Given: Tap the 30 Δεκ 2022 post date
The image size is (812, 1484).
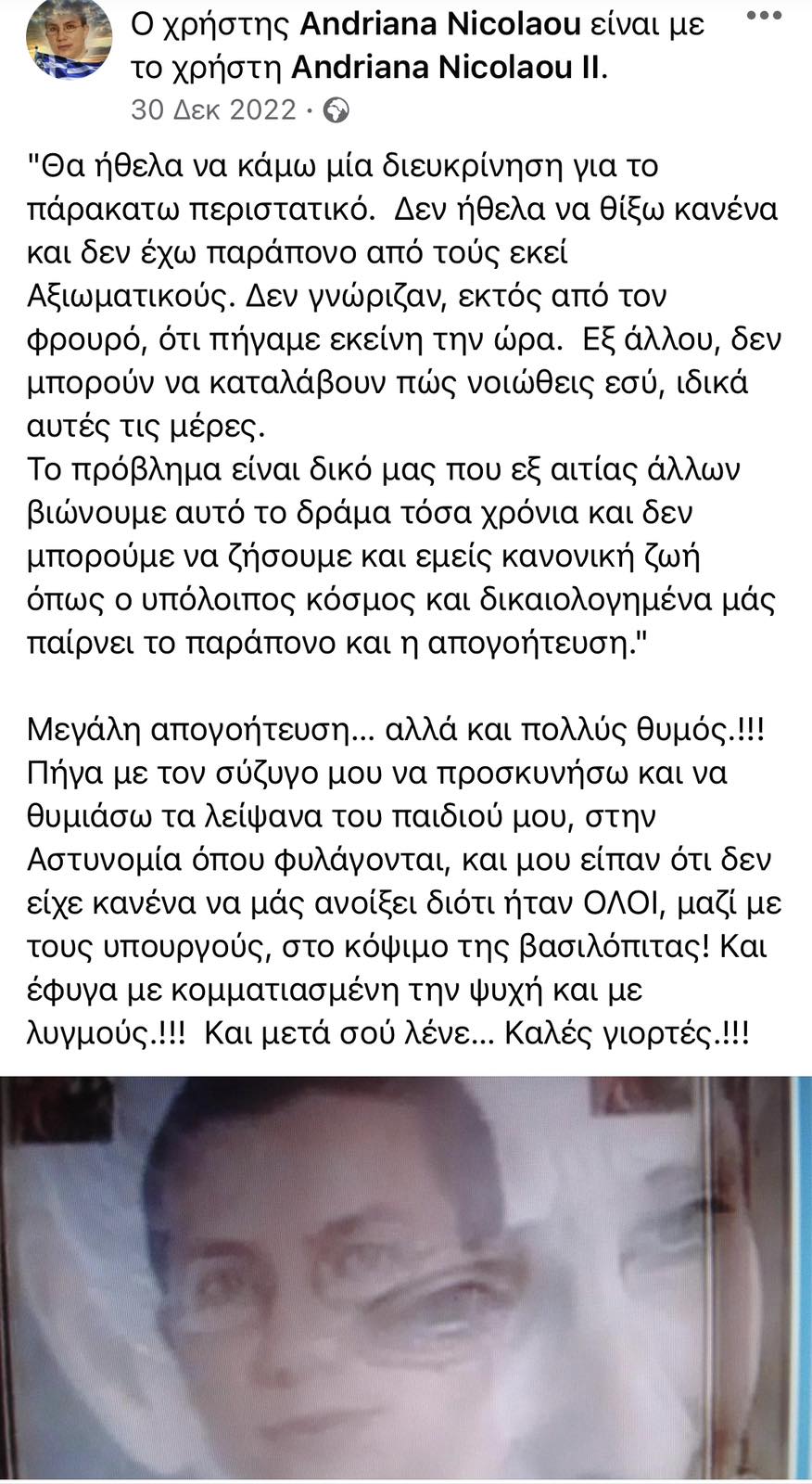Looking at the screenshot, I should [212, 110].
